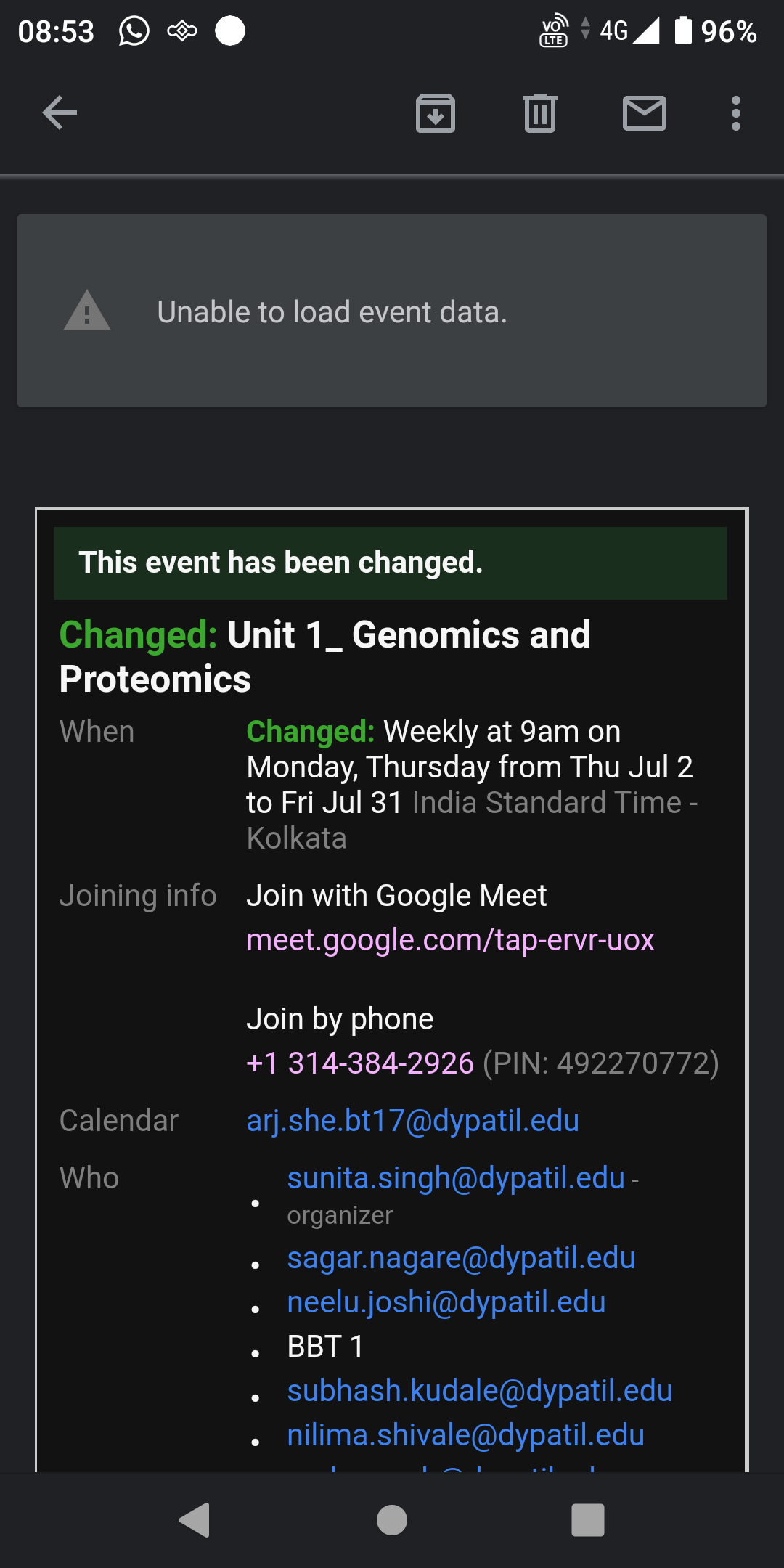Open calendar arj.she.bt17@dypatil.edu link

pyautogui.click(x=412, y=1121)
